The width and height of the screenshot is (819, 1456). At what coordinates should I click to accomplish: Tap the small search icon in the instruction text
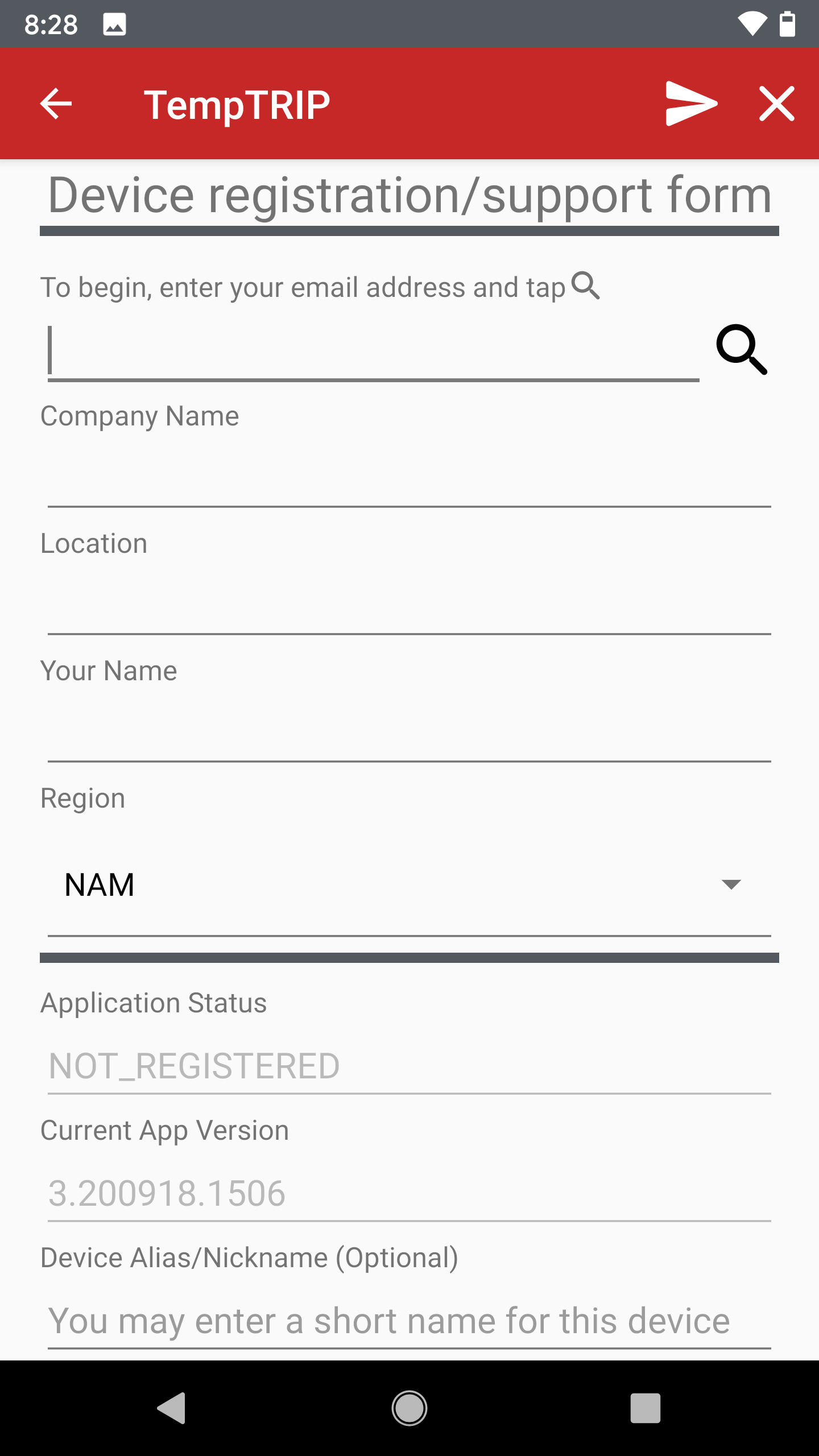click(x=585, y=287)
